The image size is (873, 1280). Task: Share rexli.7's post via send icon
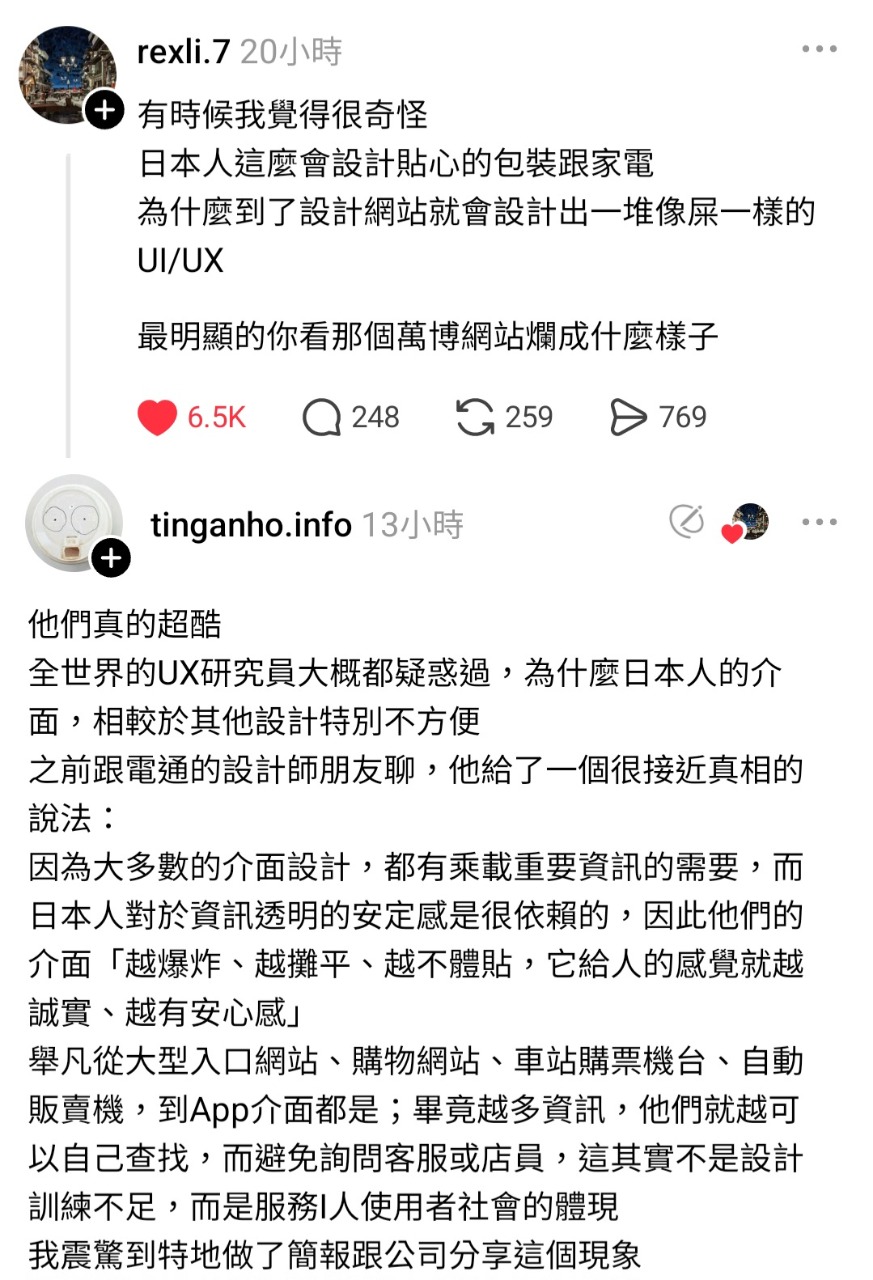coord(628,418)
